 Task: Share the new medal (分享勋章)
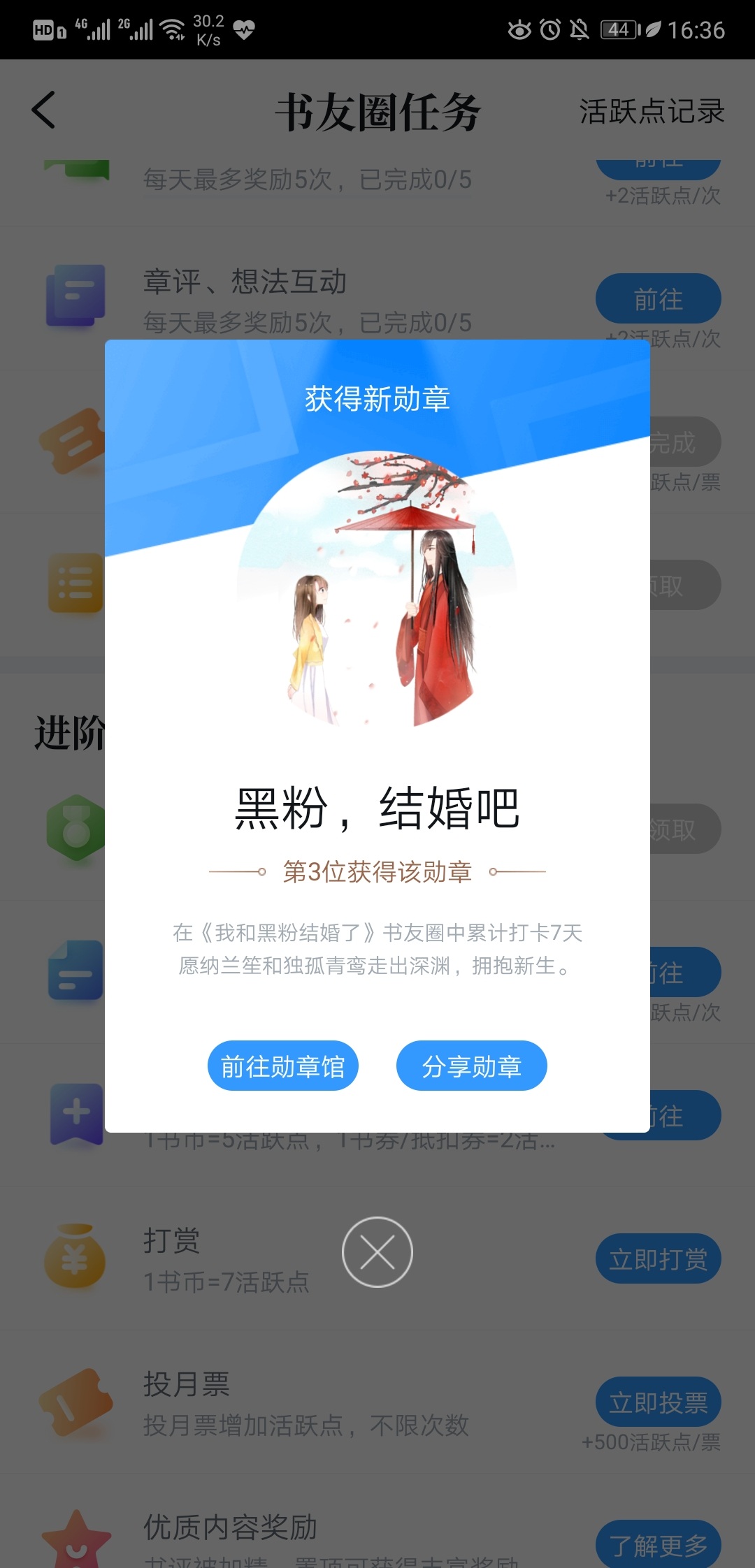click(471, 1066)
